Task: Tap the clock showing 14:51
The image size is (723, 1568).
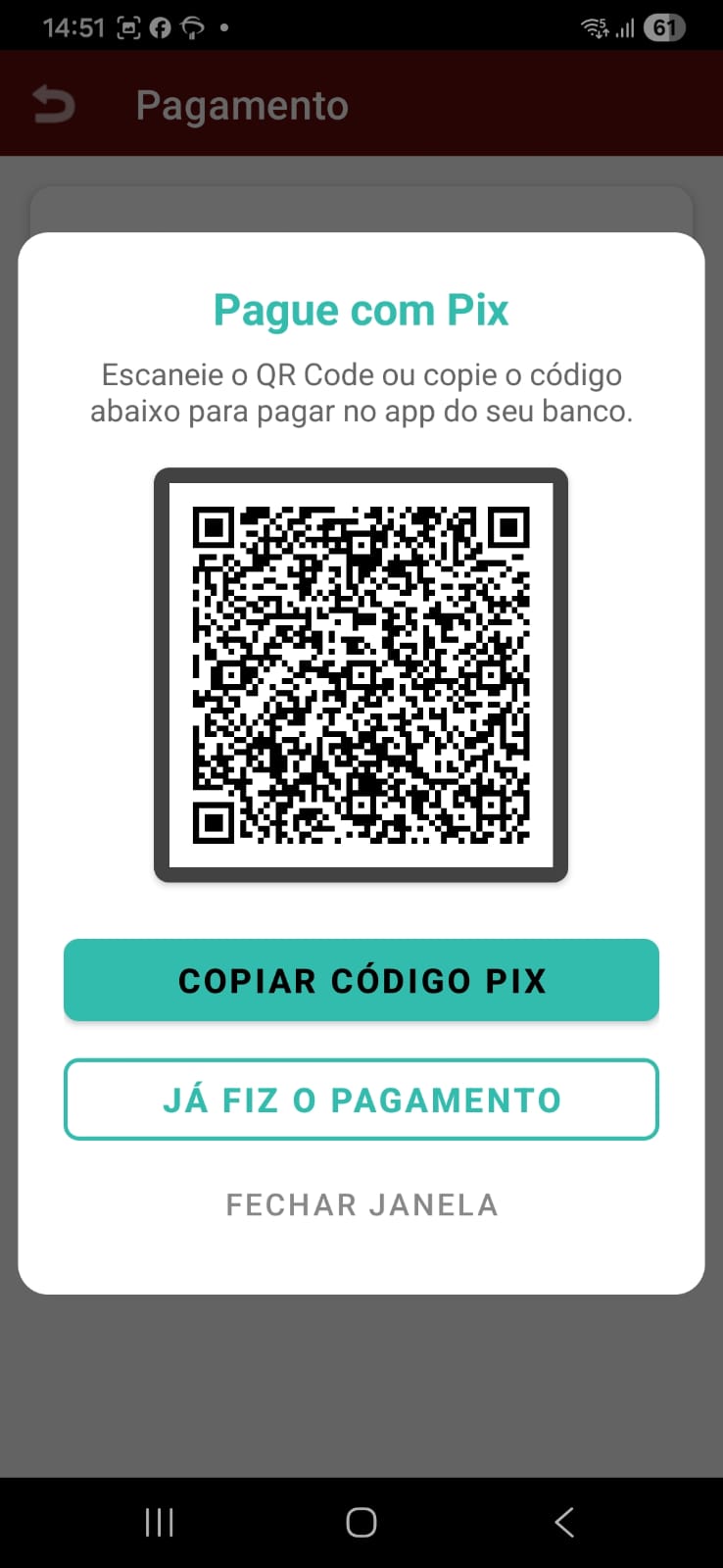Action: point(73,26)
